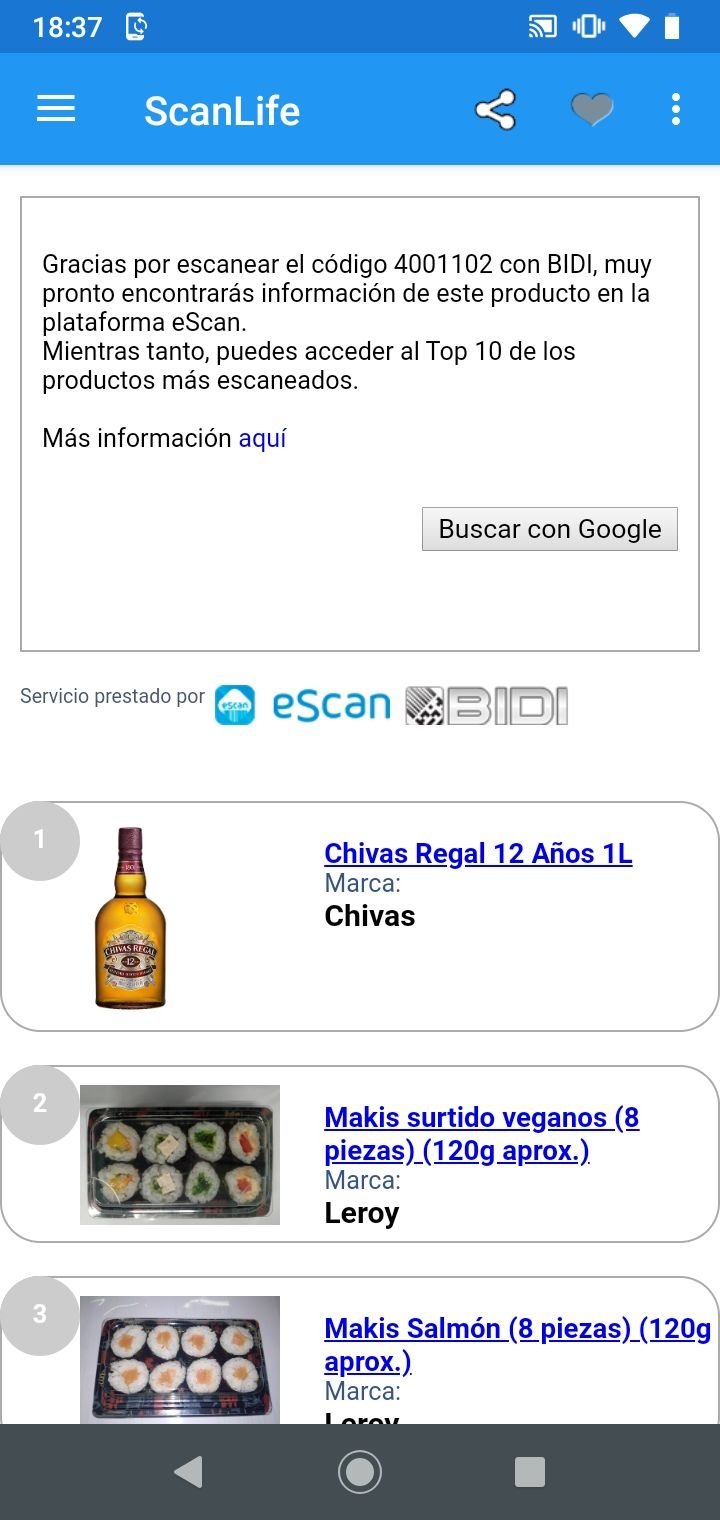The width and height of the screenshot is (720, 1520).
Task: Open Makis surtido veganos product link
Action: (x=482, y=1133)
